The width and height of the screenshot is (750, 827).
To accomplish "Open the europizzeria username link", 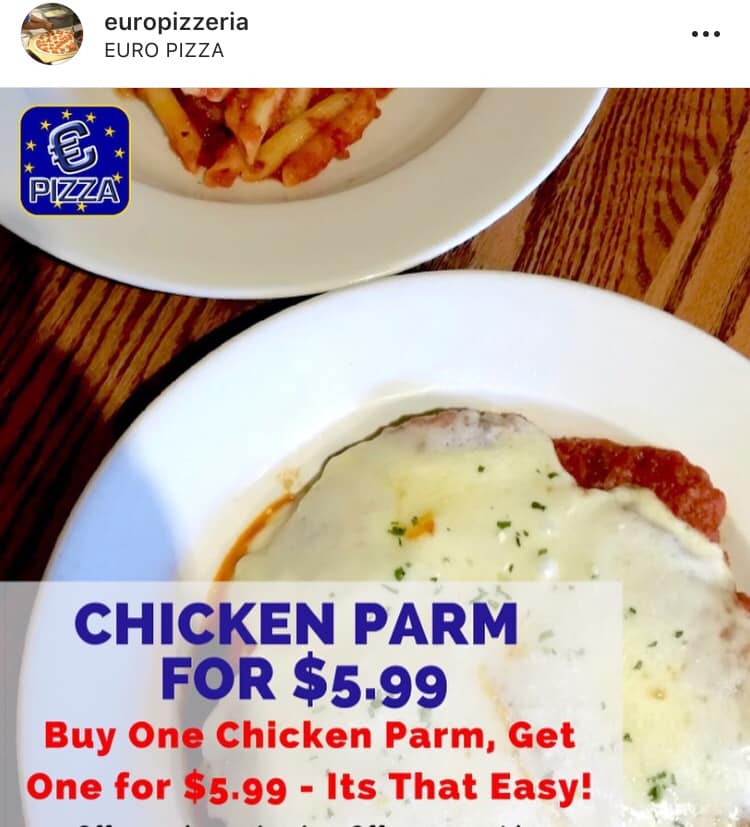I will pyautogui.click(x=176, y=22).
